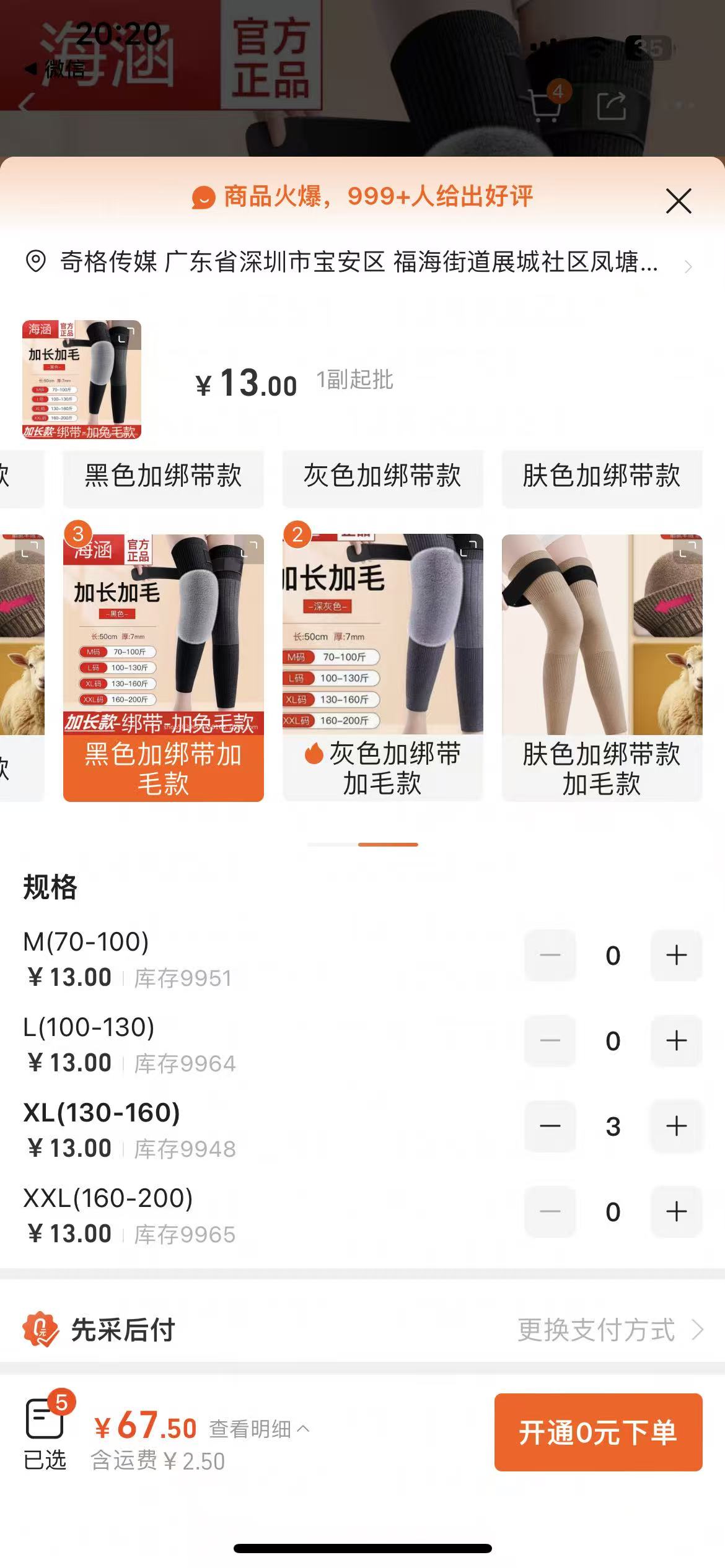Select the 灰色加绑带款 option
Viewport: 725px width, 1568px height.
(382, 476)
